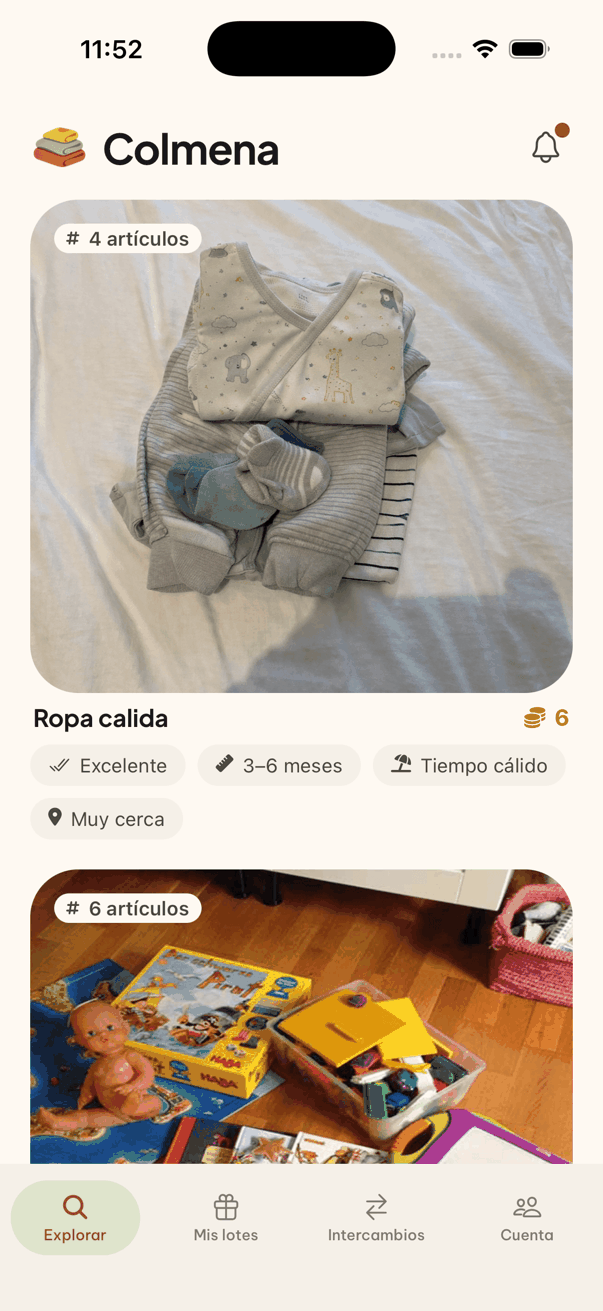Switch to the Explorar tab
Viewport: 603px width, 1311px height.
[x=75, y=1218]
